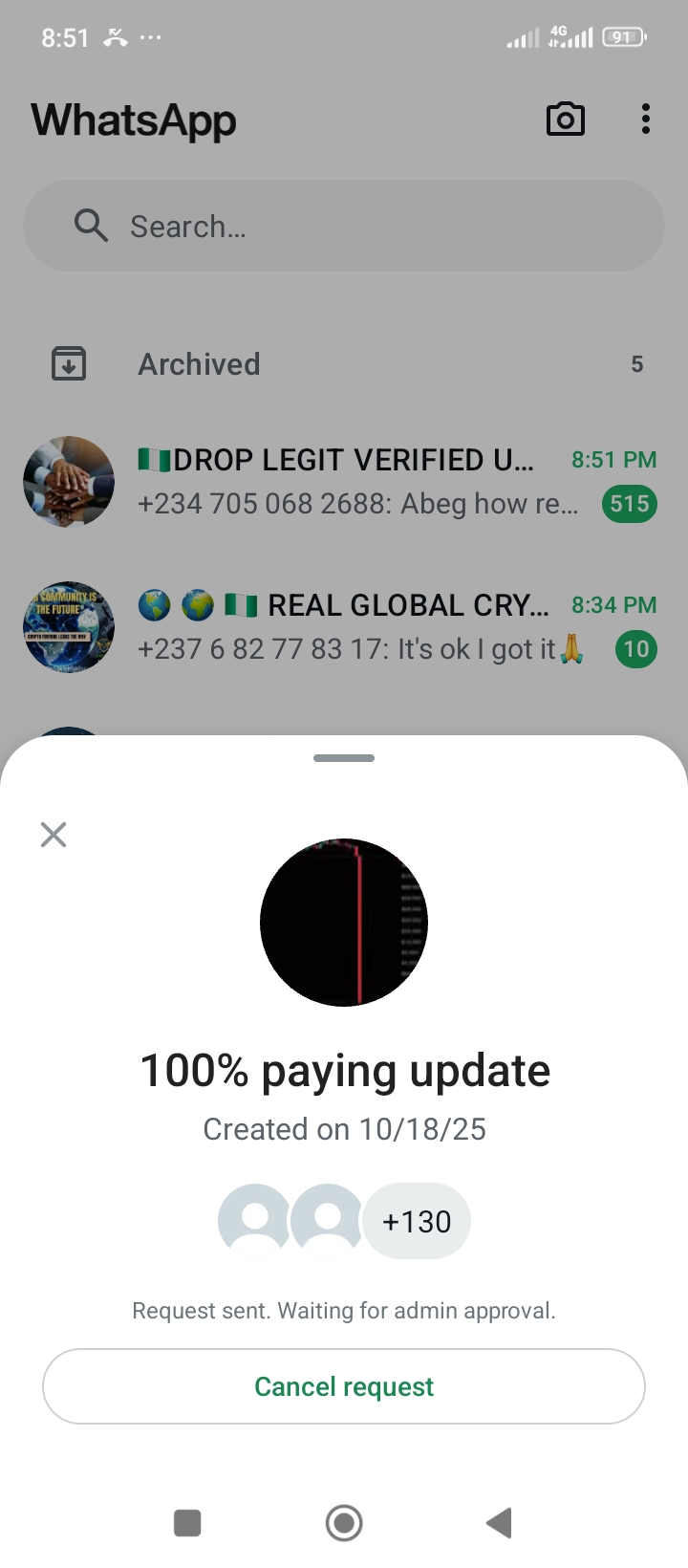Close the group invite sheet

[x=54, y=835]
